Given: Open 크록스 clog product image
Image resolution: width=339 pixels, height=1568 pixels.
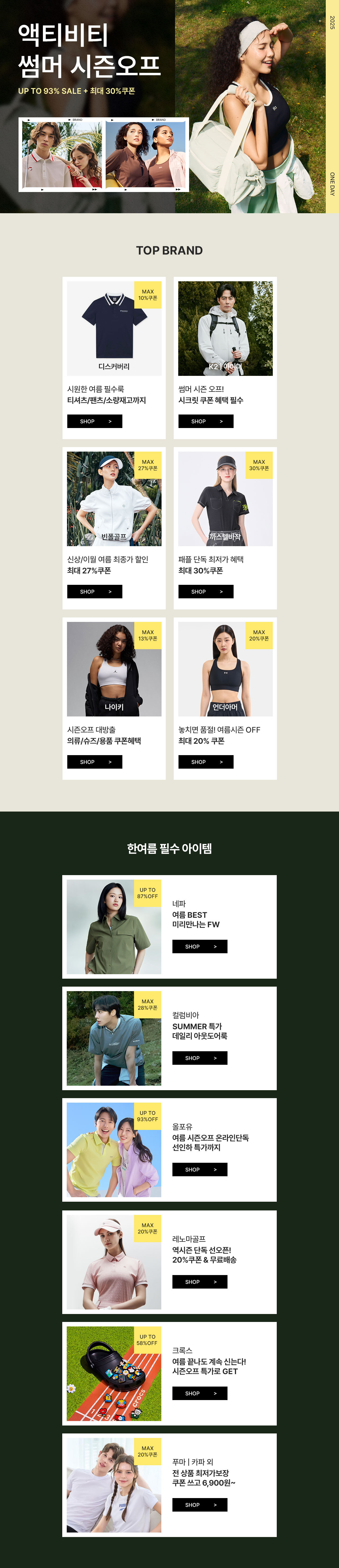Looking at the screenshot, I should coord(114,1374).
